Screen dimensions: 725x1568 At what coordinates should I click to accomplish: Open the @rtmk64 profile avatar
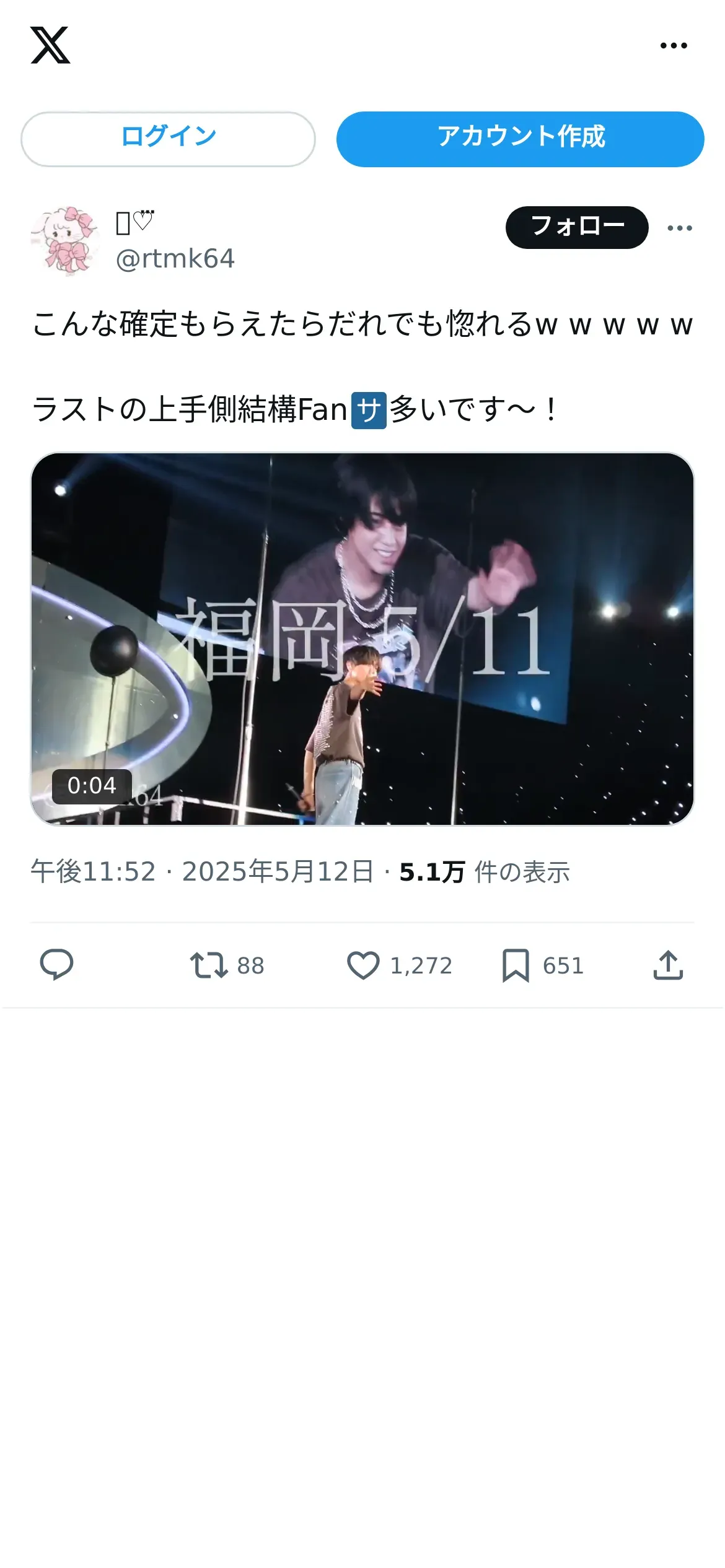click(x=65, y=241)
